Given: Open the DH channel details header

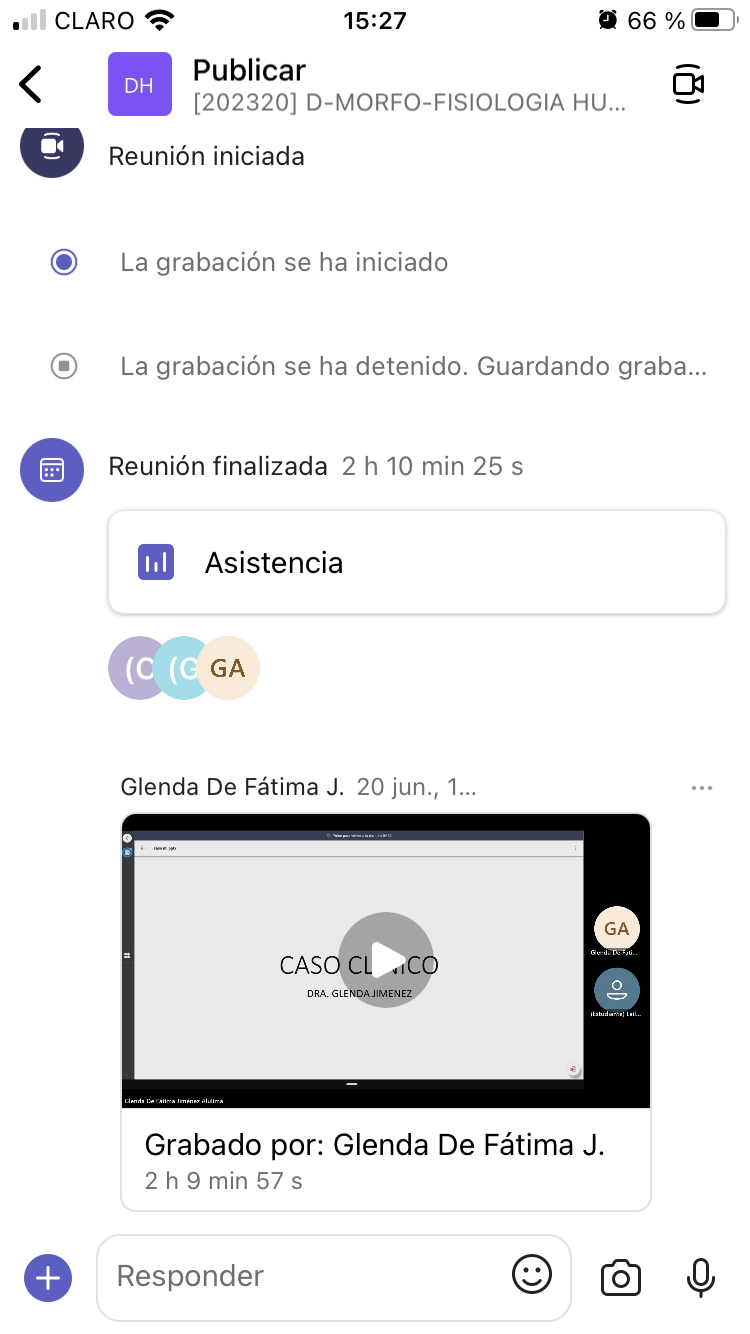Looking at the screenshot, I should coord(400,85).
